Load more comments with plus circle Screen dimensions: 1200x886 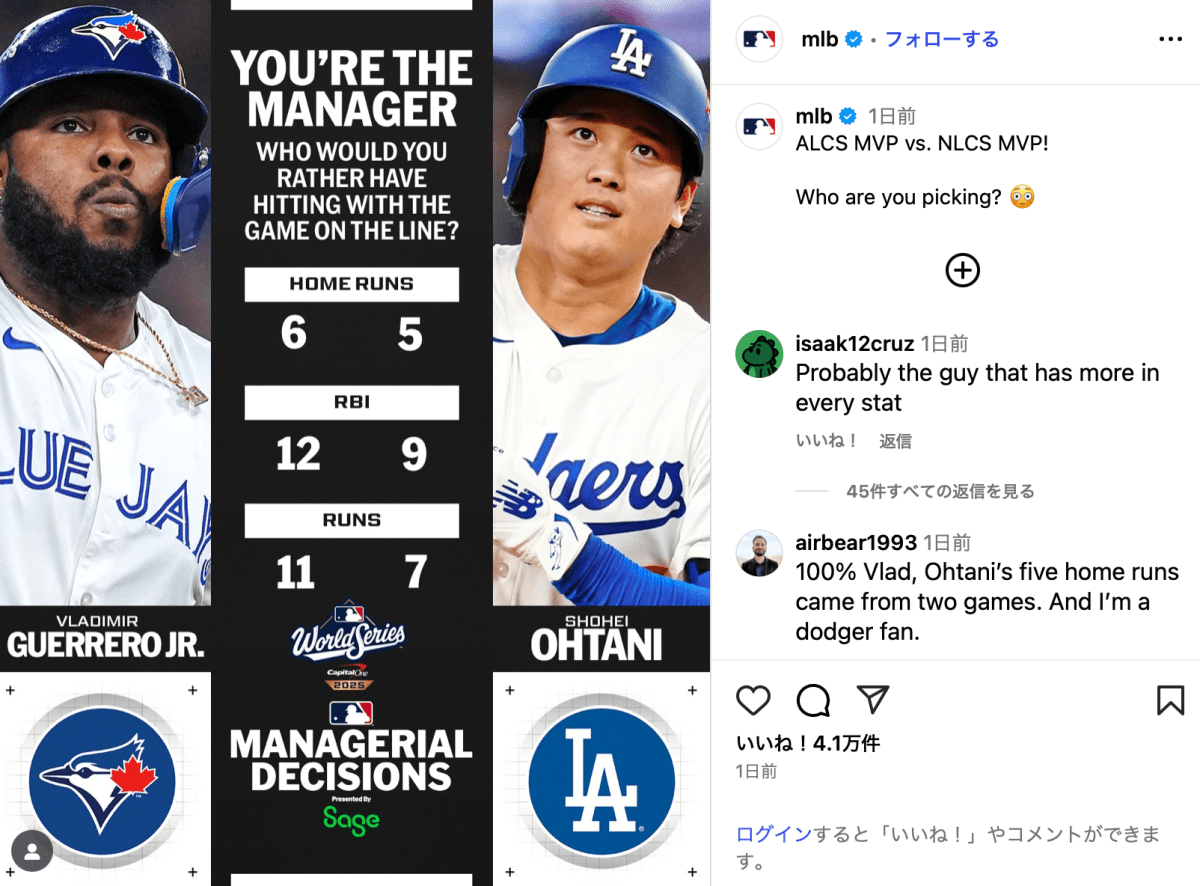point(962,270)
